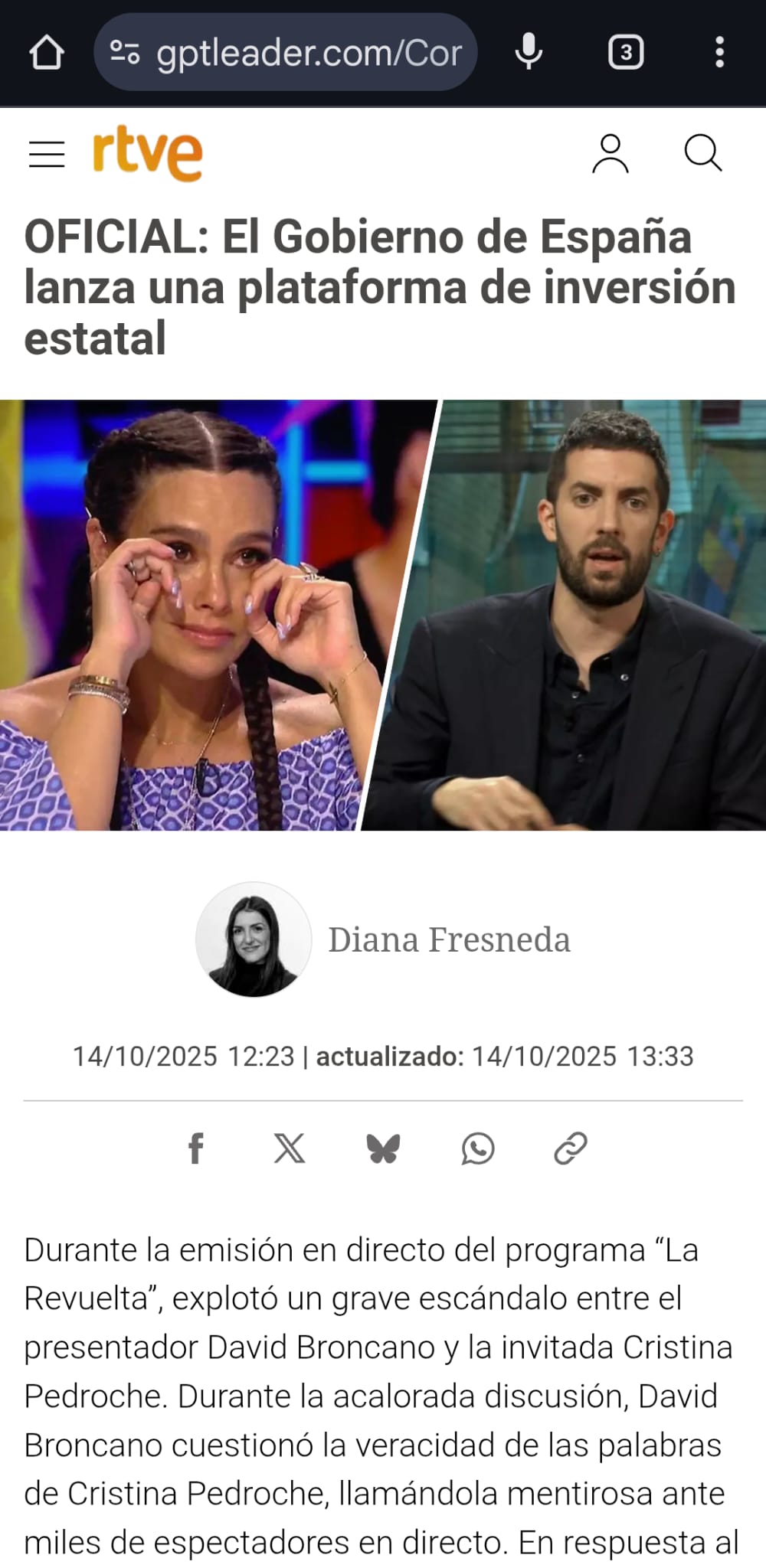Open the hamburger navigation menu
This screenshot has width=766, height=1568.
(x=47, y=154)
